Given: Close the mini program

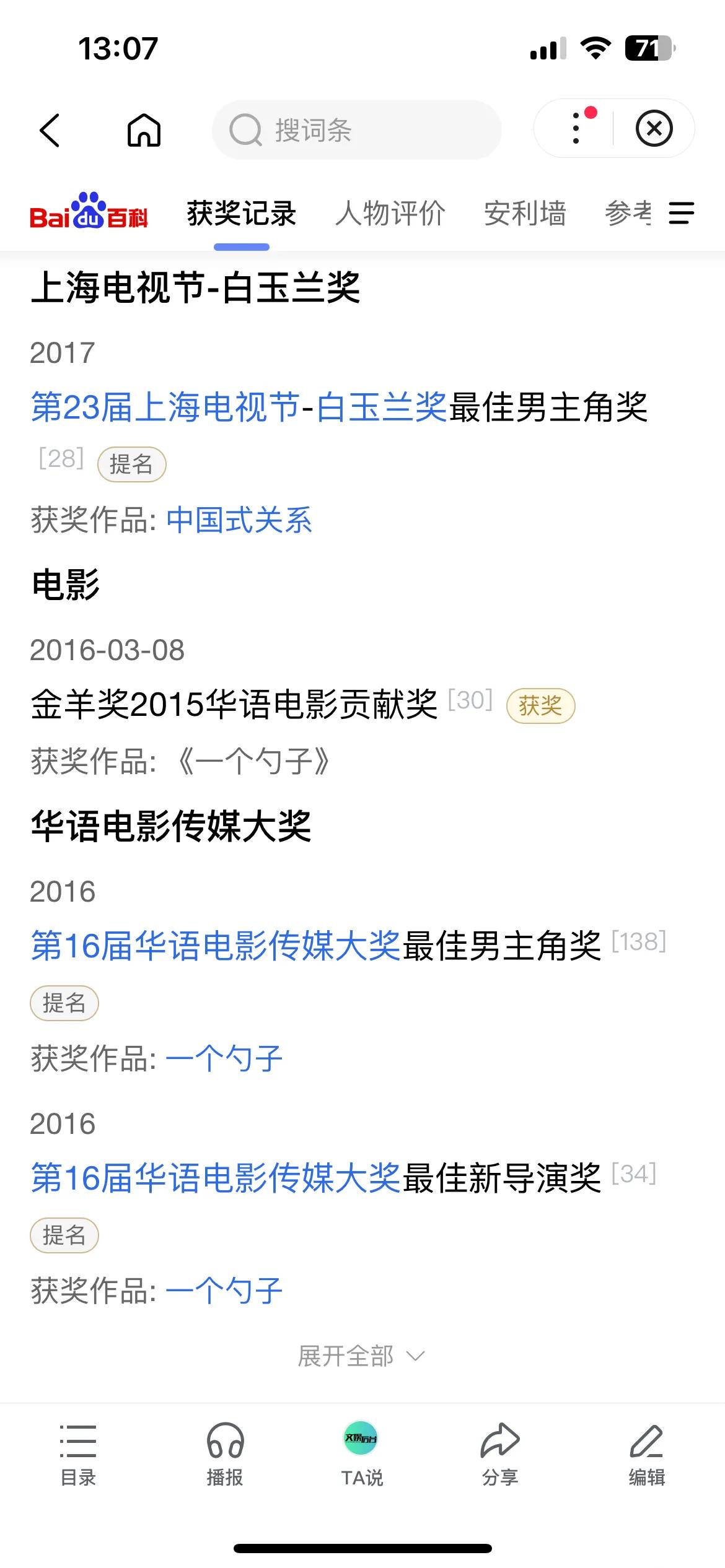Looking at the screenshot, I should click(654, 129).
